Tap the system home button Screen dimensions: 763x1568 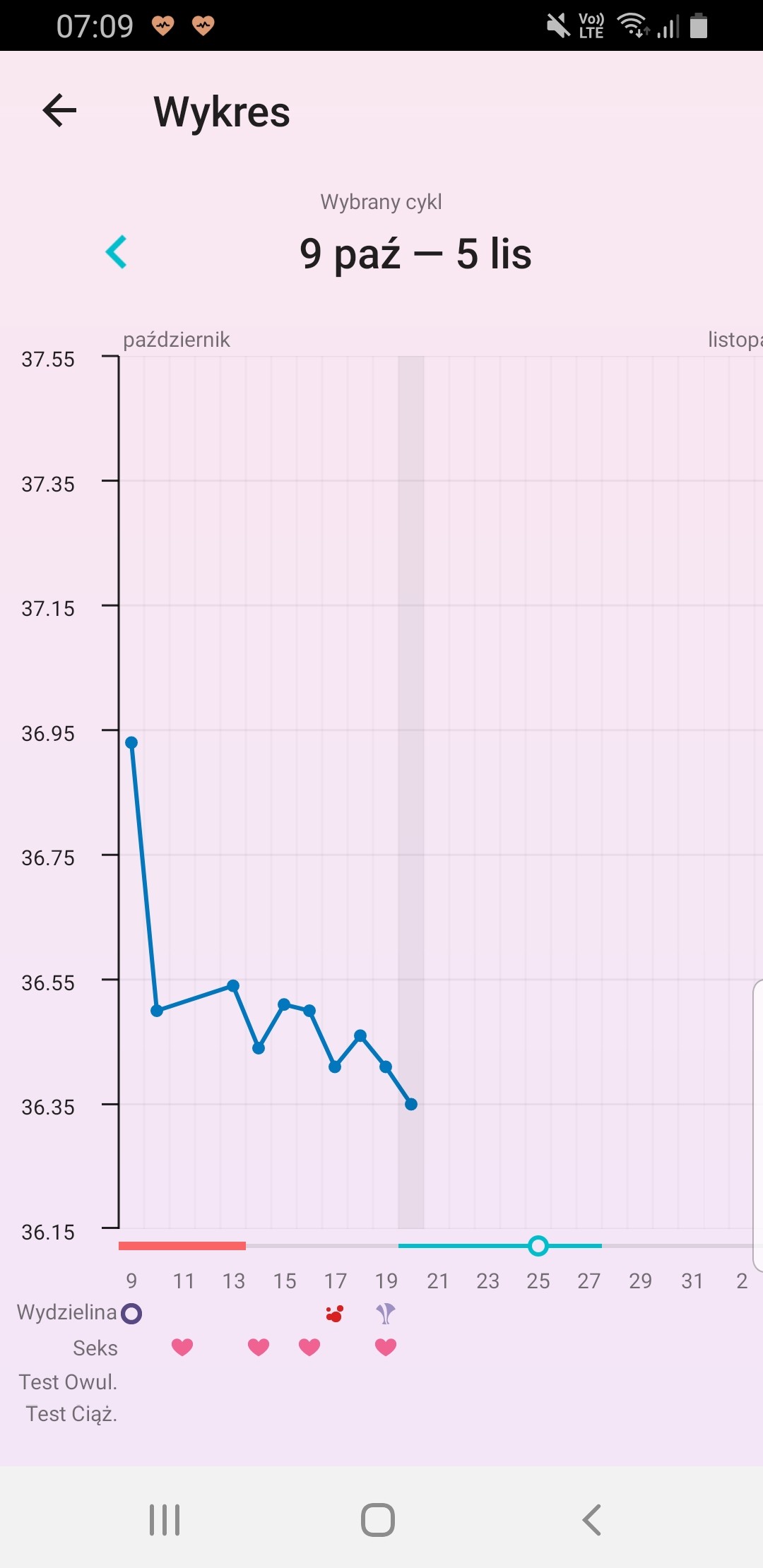tap(378, 1519)
